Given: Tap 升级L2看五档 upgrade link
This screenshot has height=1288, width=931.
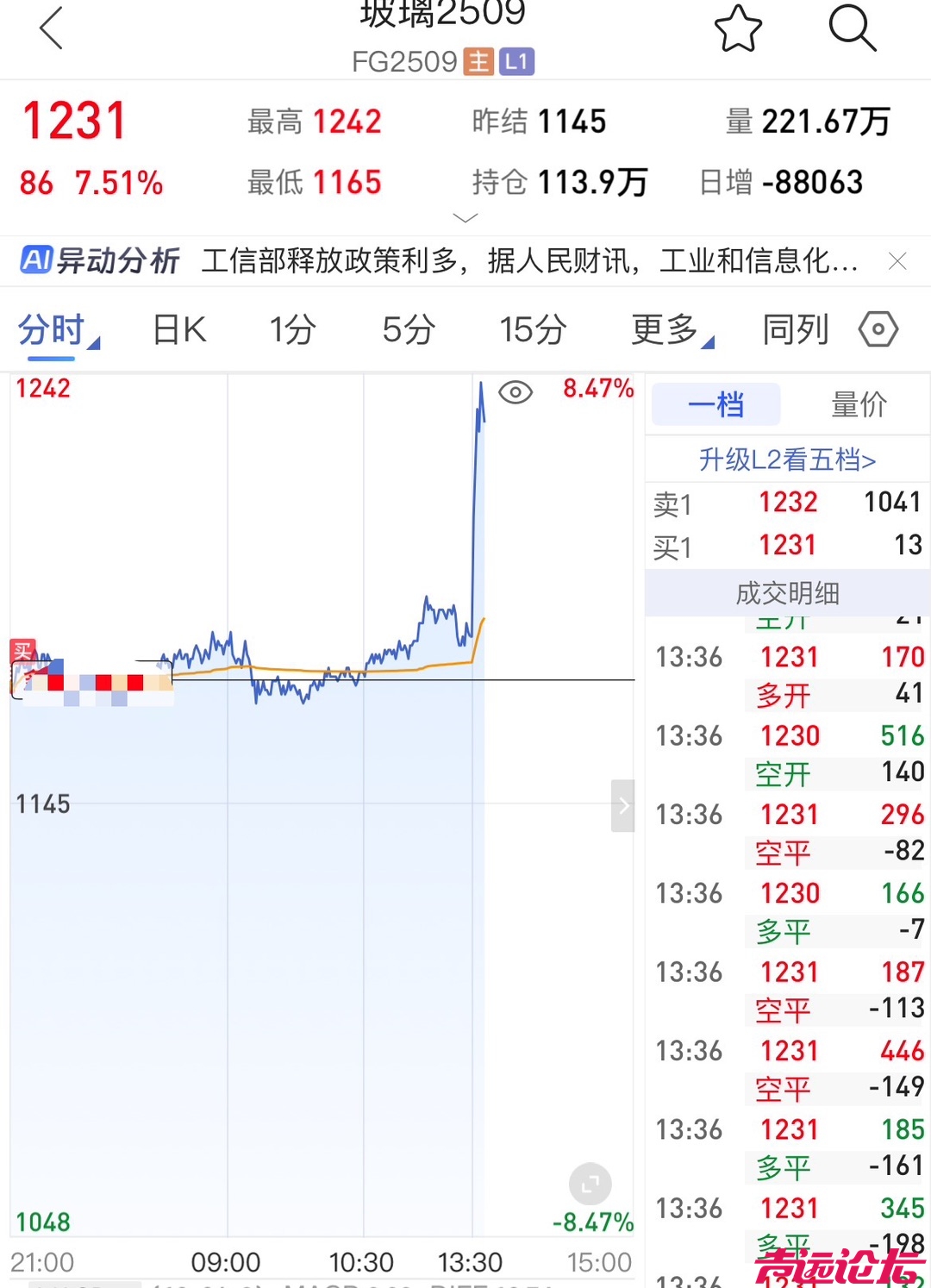Looking at the screenshot, I should tap(787, 460).
